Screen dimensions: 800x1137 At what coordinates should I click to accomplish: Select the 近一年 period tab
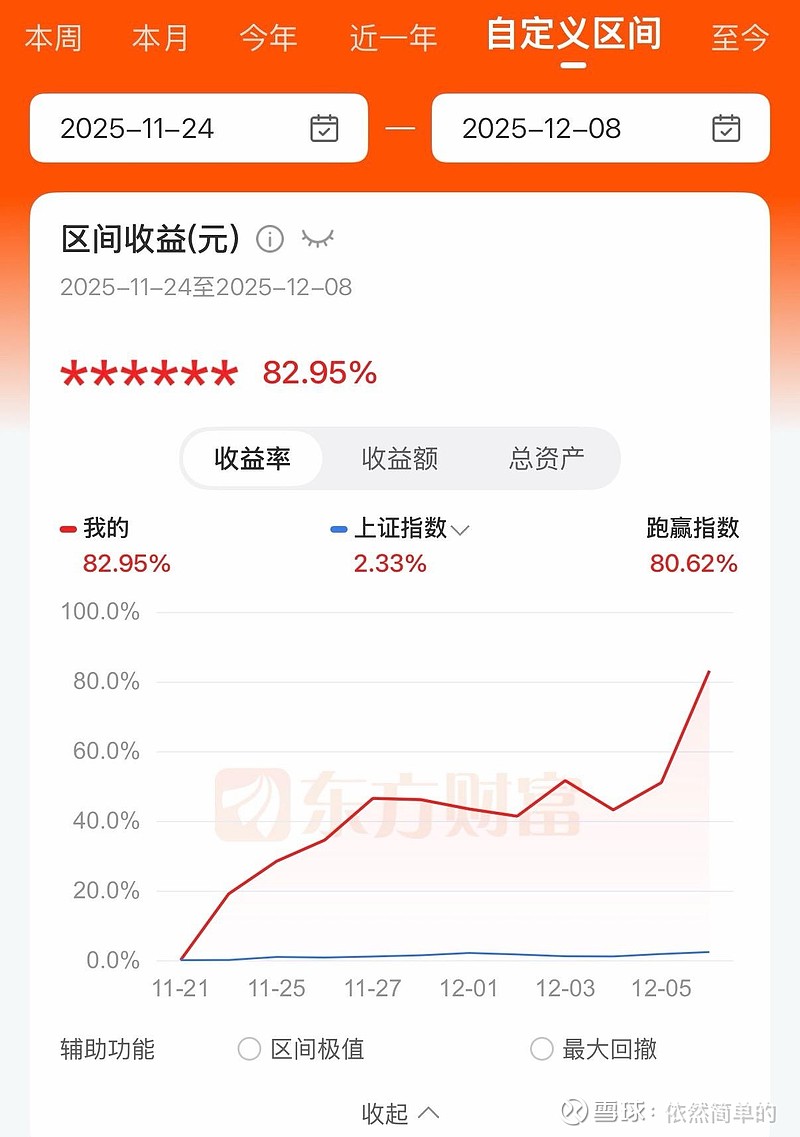tap(394, 37)
